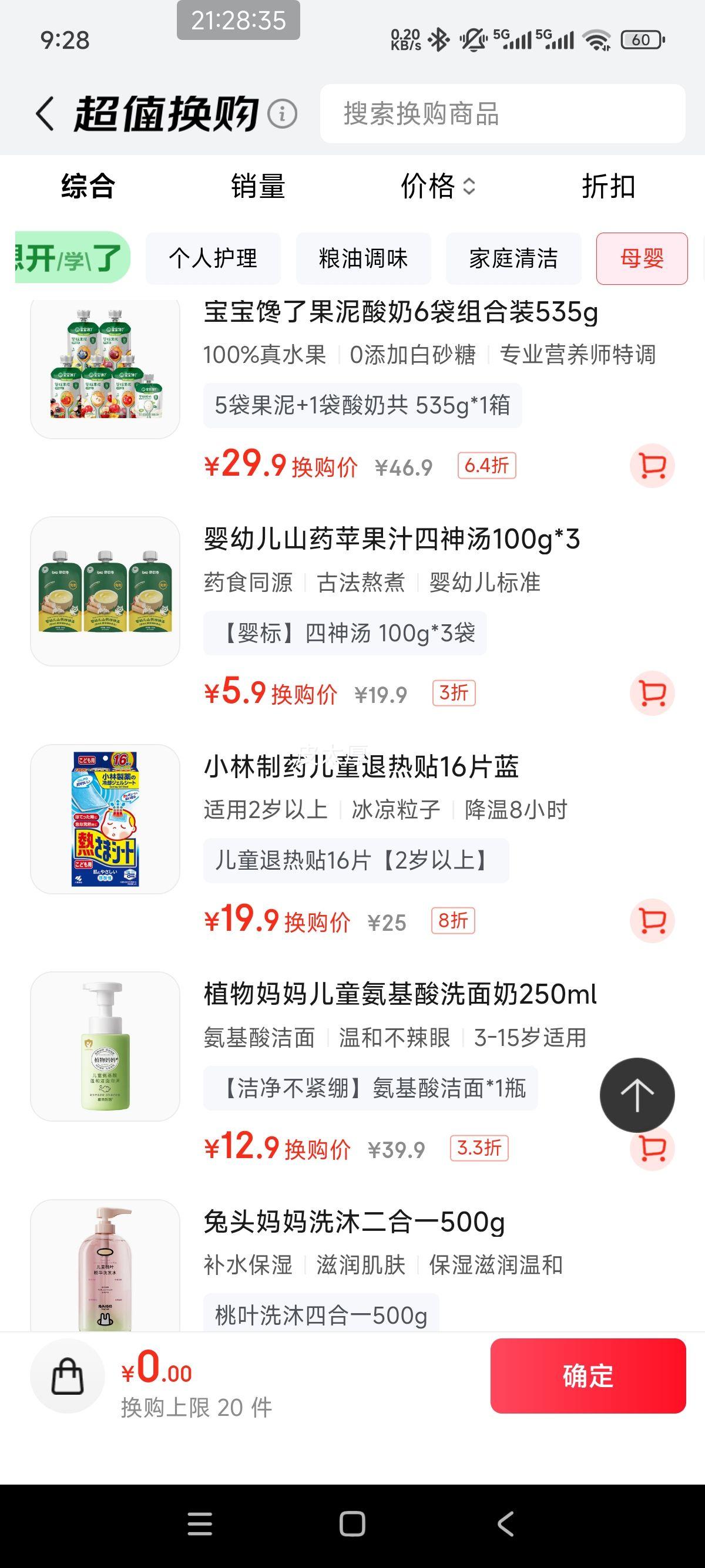Select the 母婴 category chip
This screenshot has height=1568, width=705.
[x=642, y=258]
